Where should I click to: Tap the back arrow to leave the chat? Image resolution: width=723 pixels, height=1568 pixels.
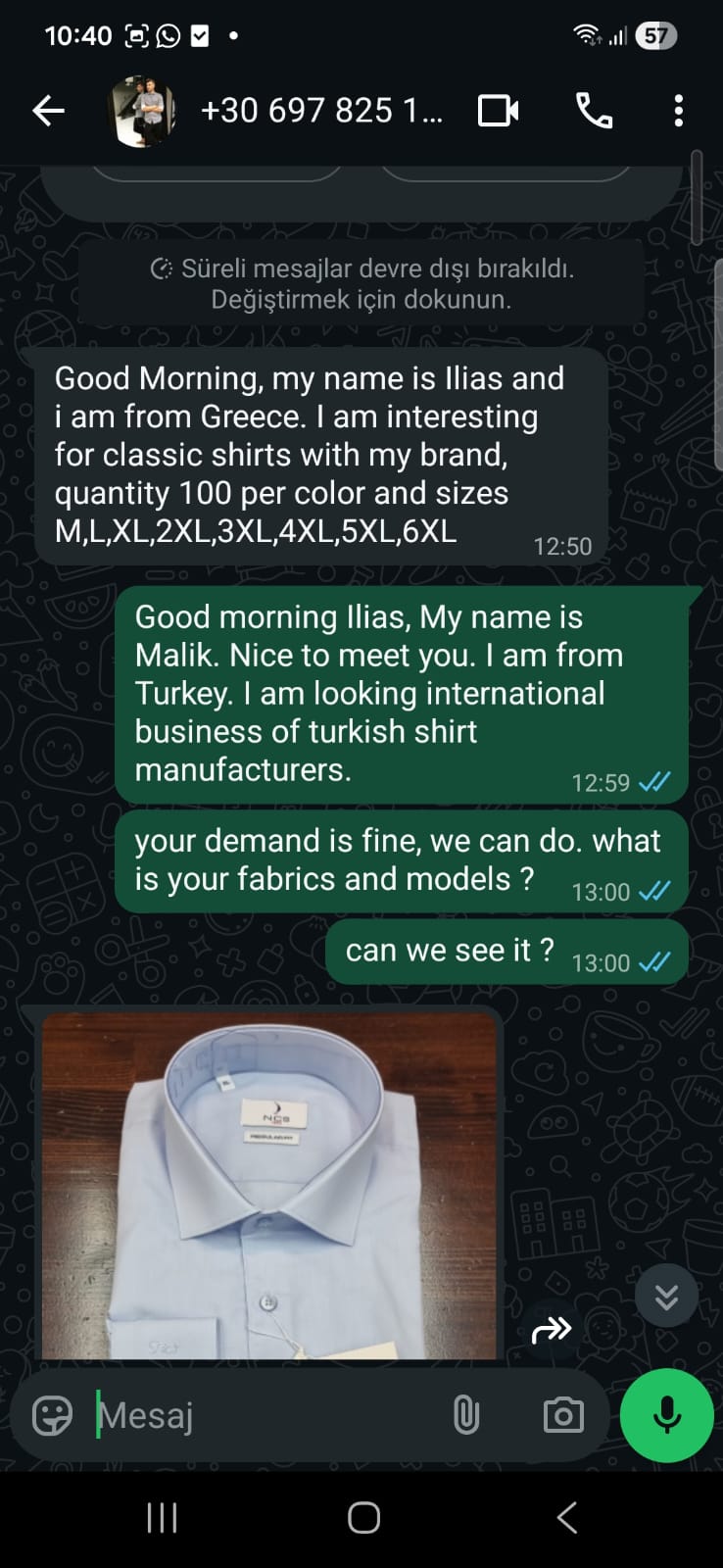pyautogui.click(x=46, y=111)
